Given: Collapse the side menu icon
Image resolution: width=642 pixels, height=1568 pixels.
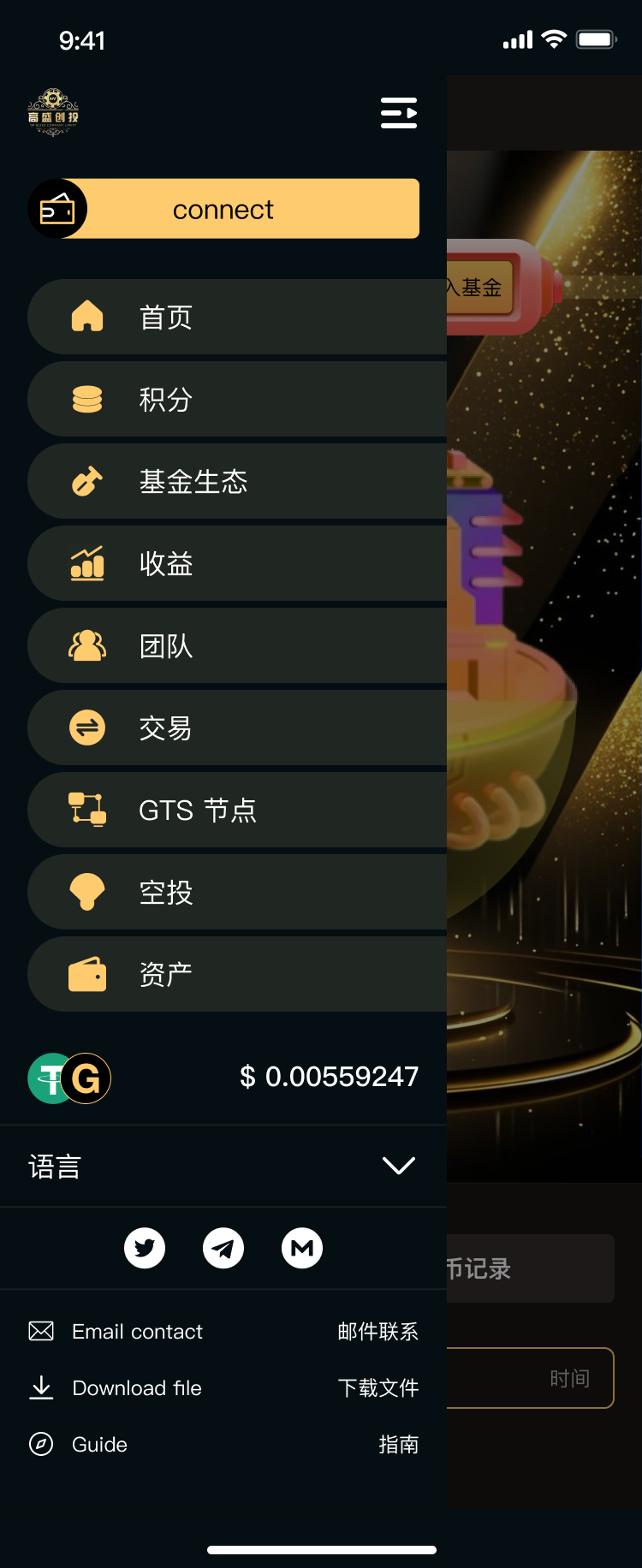Looking at the screenshot, I should point(399,113).
